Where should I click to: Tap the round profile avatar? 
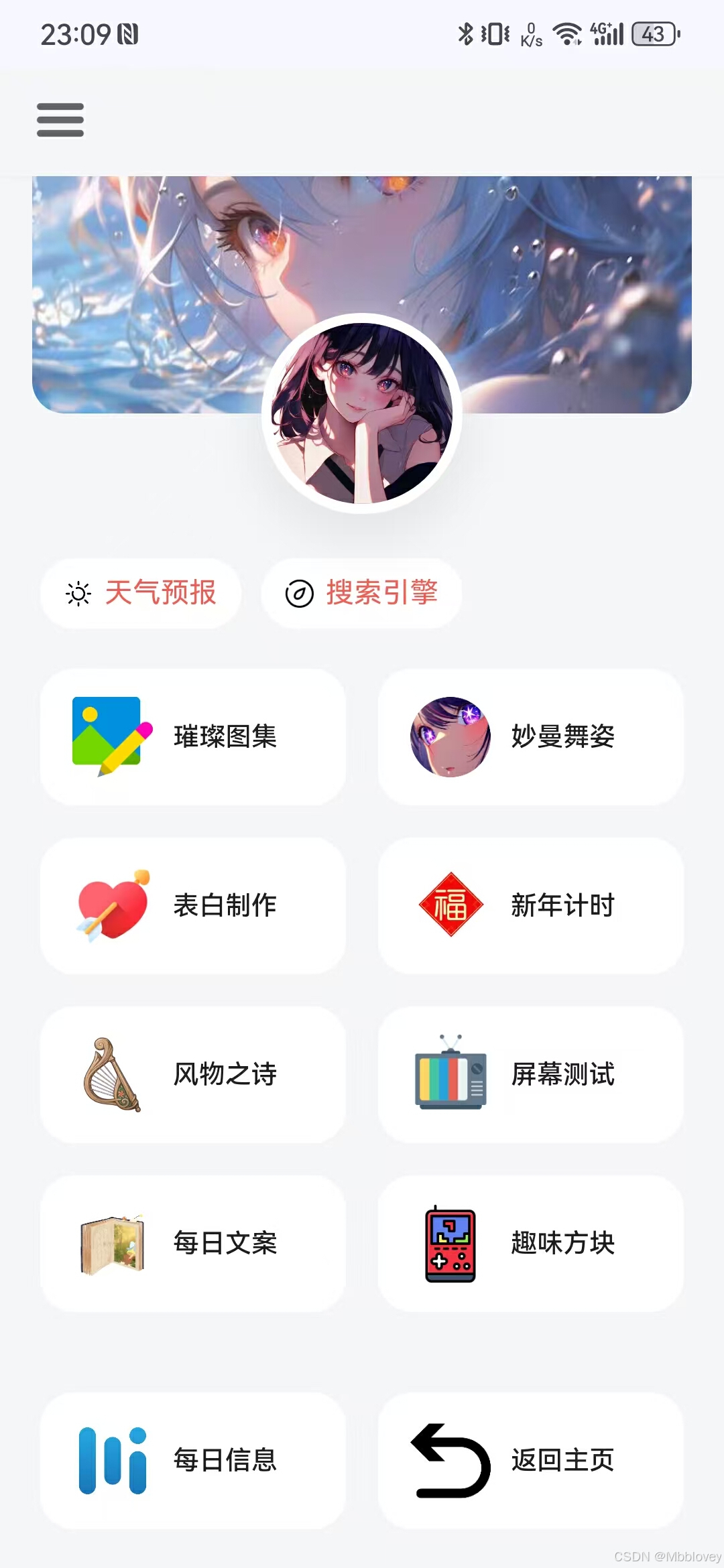pos(362,413)
